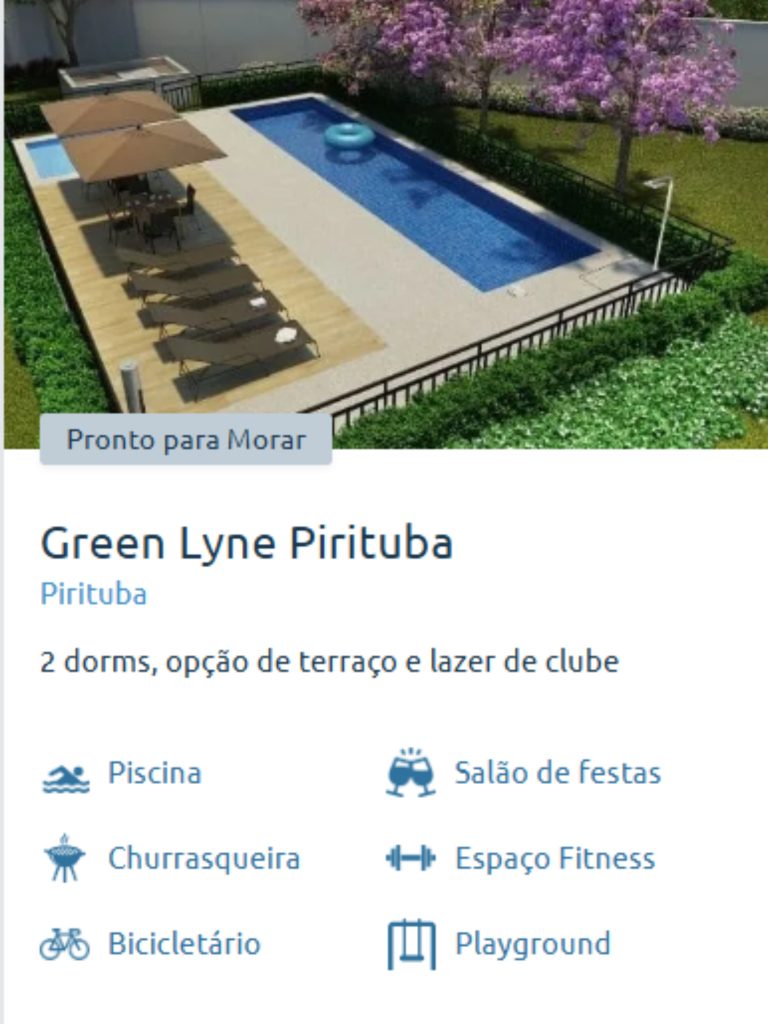
Task: Click the Espaço Fitness dumbbell icon
Action: click(411, 858)
